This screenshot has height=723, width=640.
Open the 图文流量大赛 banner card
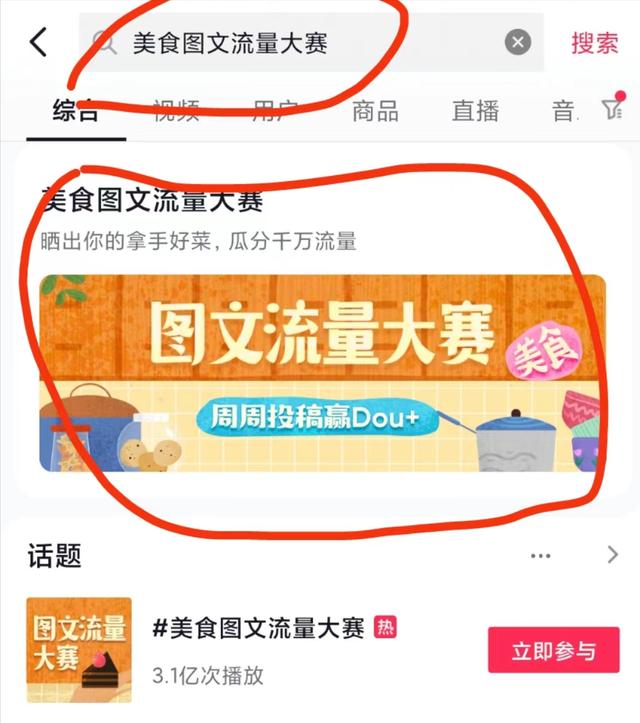[322, 373]
